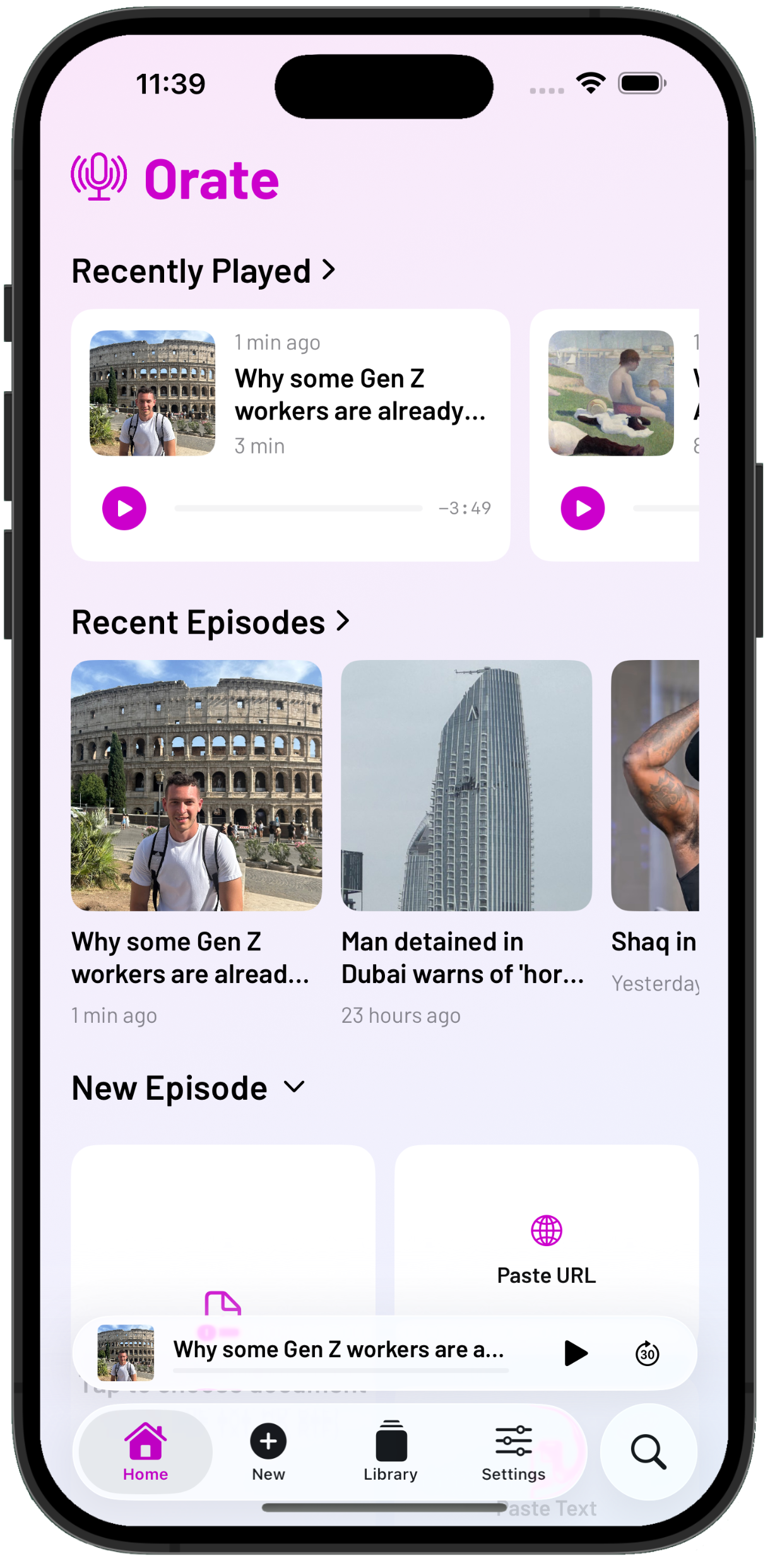The height and width of the screenshot is (1568, 770).
Task: Scrub the Gen Z episode progress bar
Action: click(x=298, y=508)
